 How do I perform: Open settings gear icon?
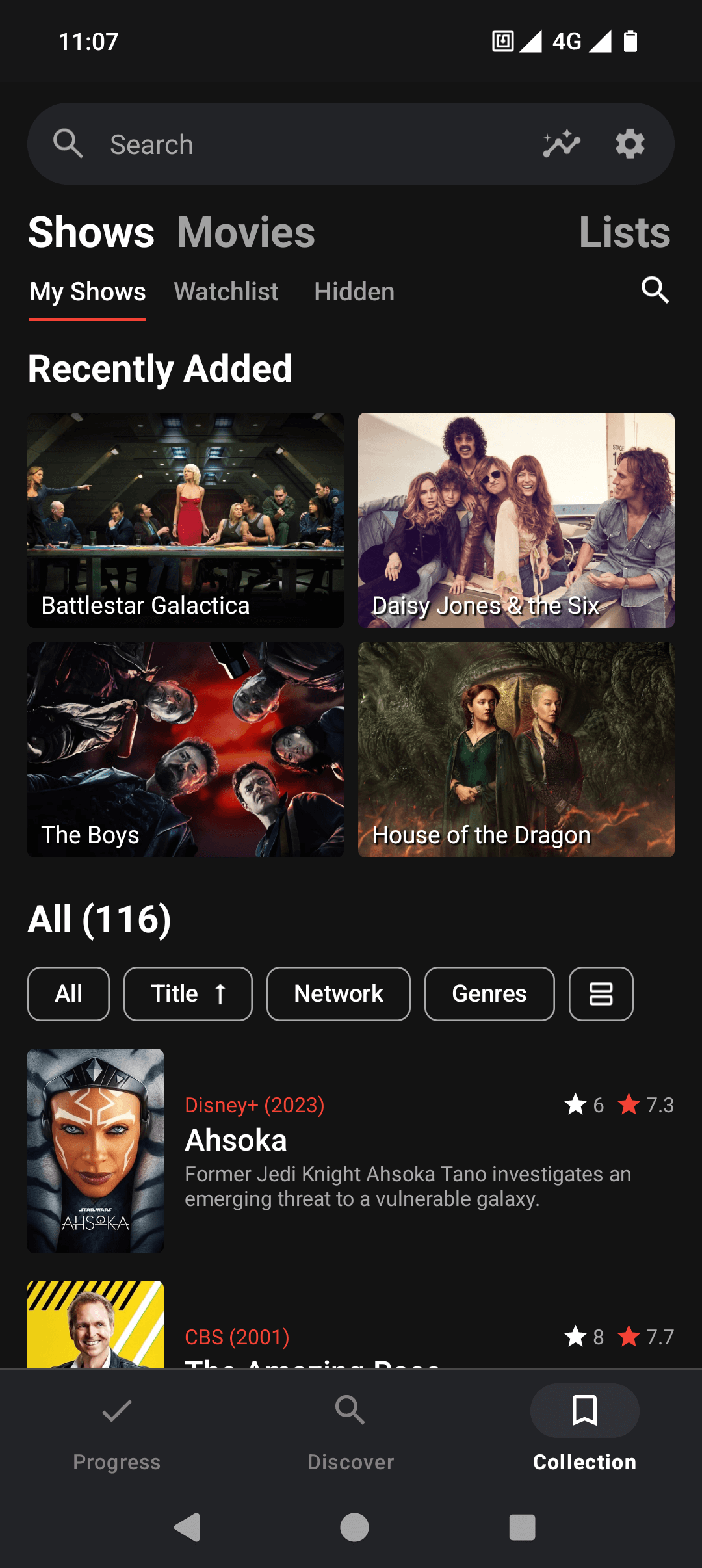(630, 144)
